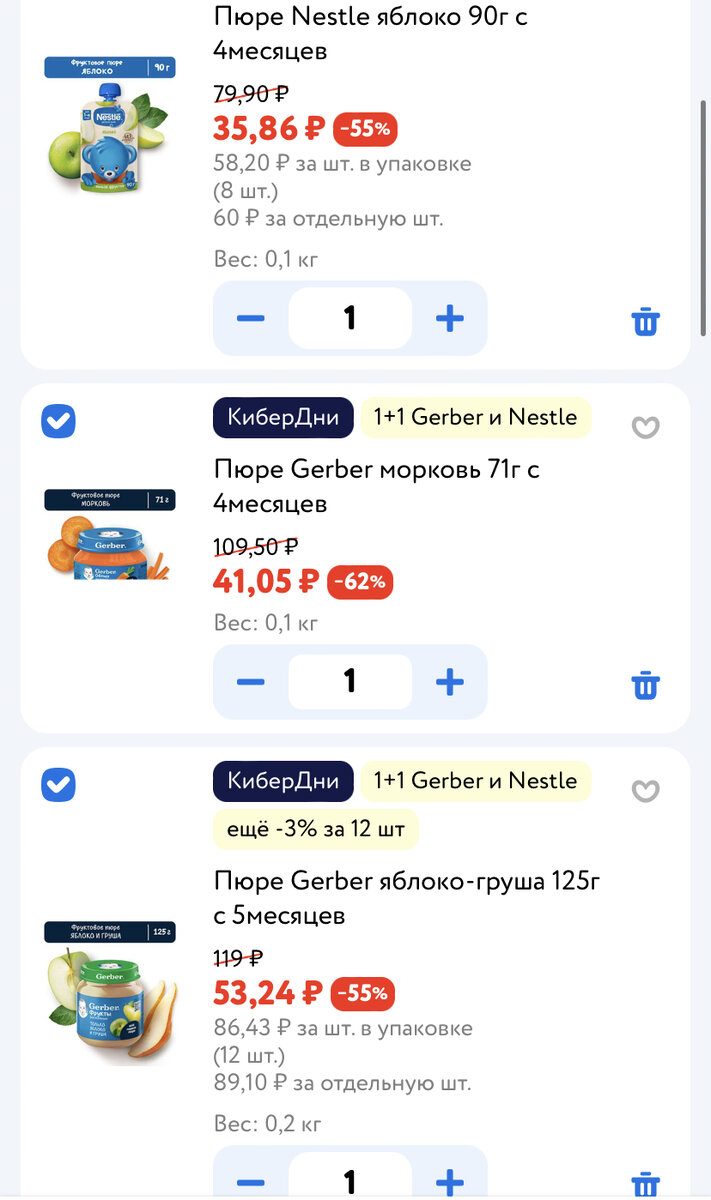The width and height of the screenshot is (711, 1200).
Task: Open the 1+1 Gerber и Nestle promo on яблоко-груша
Action: point(475,780)
